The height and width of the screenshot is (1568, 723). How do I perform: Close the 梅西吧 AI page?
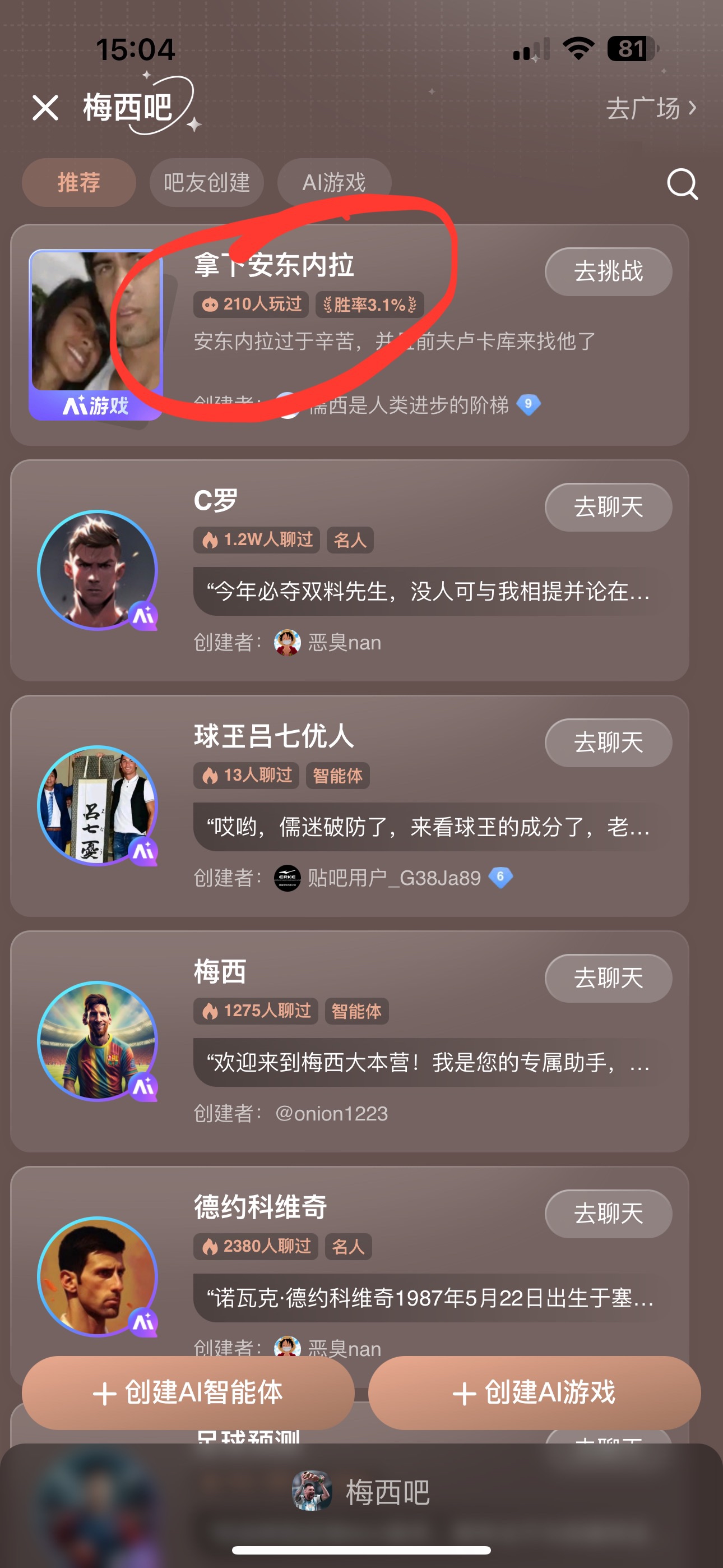point(45,108)
